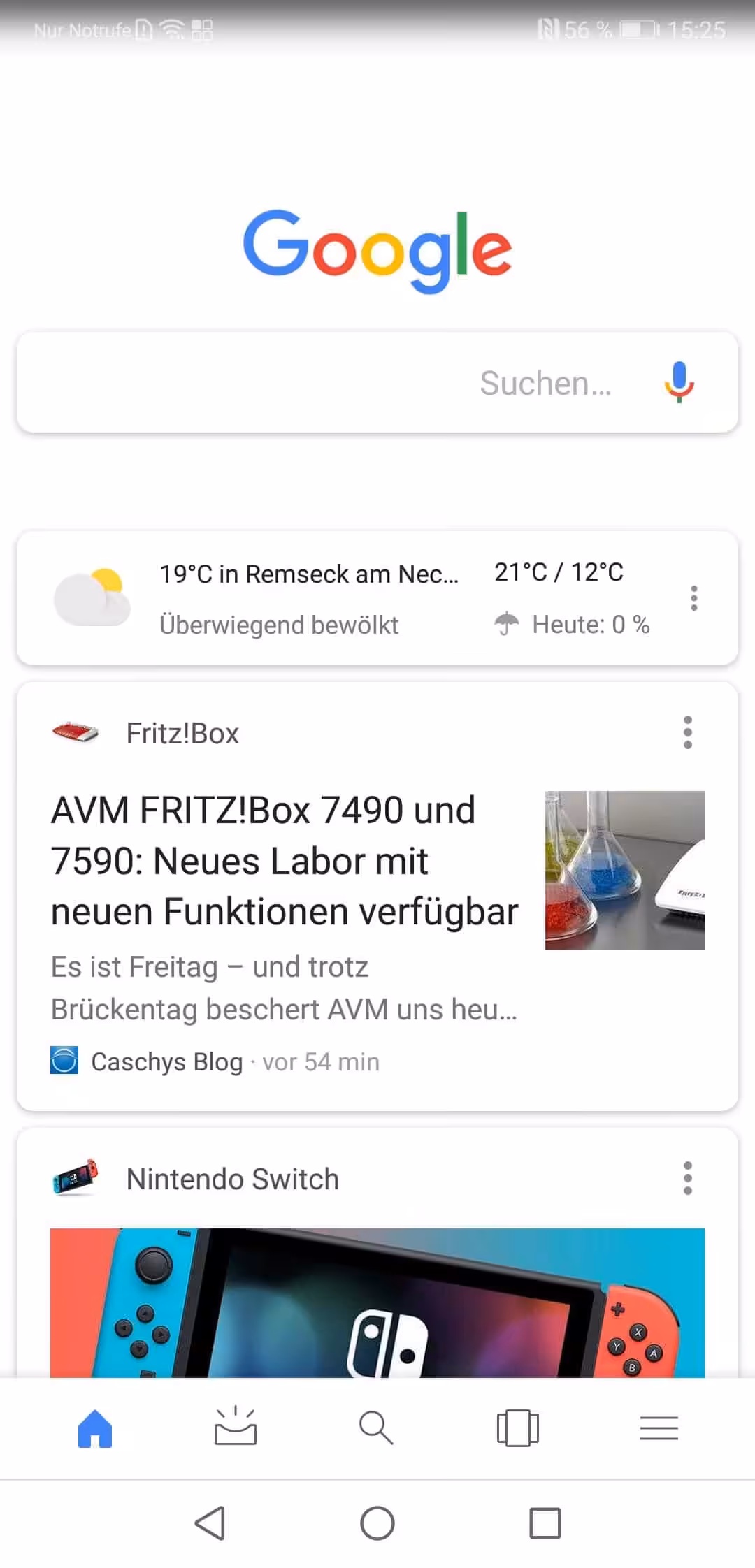The height and width of the screenshot is (1568, 755).
Task: Open the Nintendo Switch topic header
Action: 231,1179
